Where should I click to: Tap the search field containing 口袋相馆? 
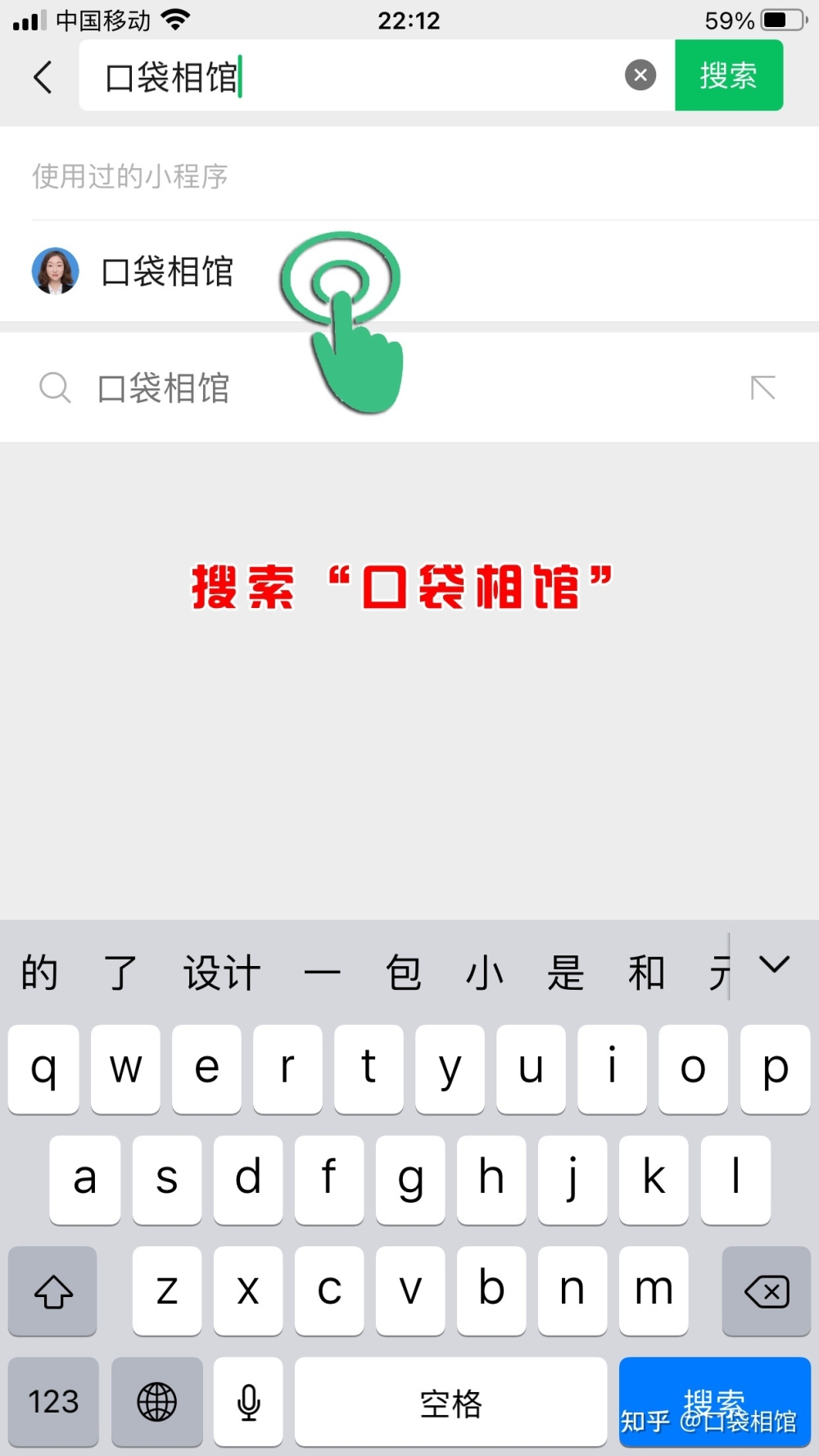(352, 77)
